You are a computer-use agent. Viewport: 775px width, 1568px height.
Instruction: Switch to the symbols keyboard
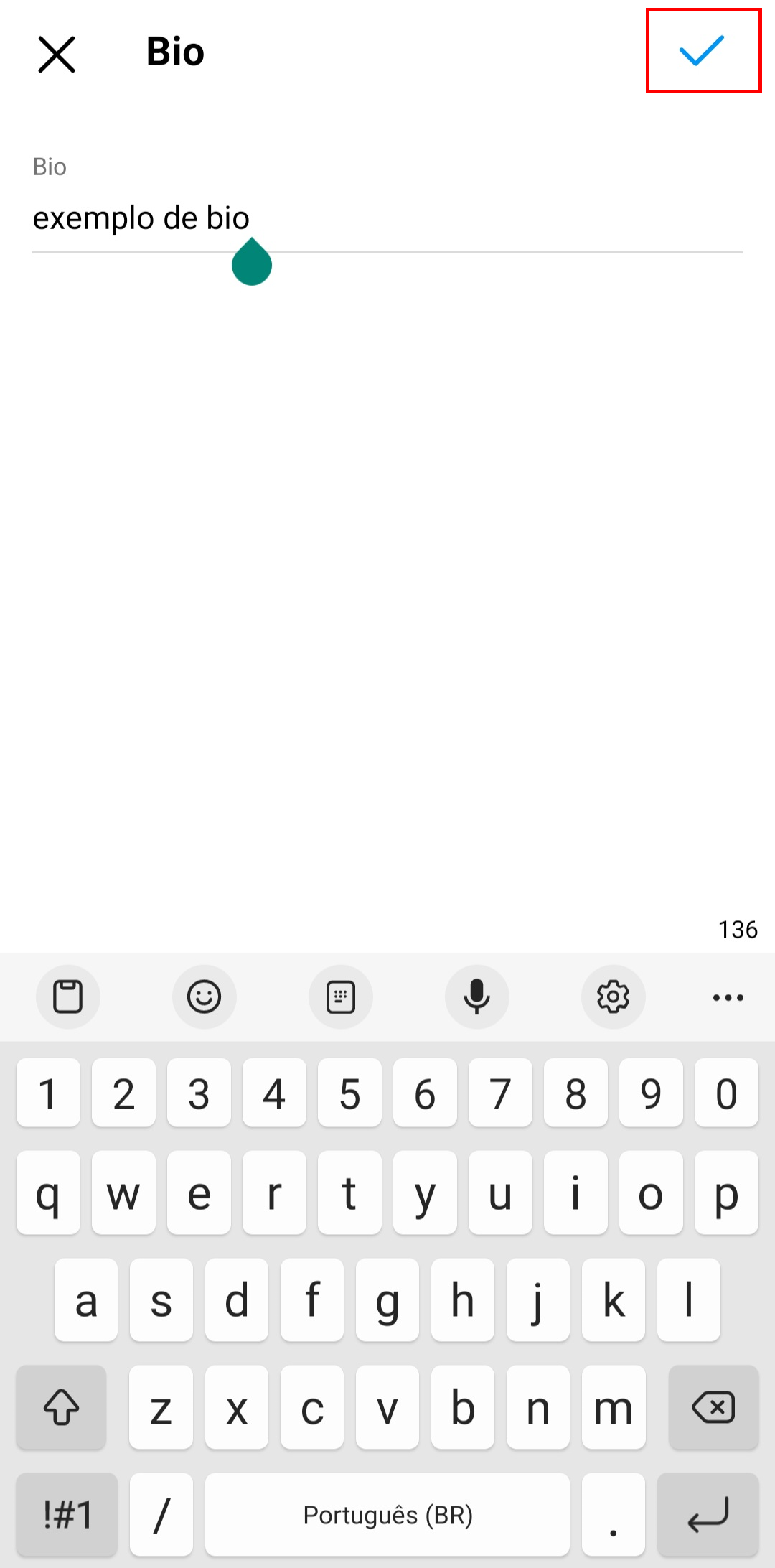[x=67, y=1515]
